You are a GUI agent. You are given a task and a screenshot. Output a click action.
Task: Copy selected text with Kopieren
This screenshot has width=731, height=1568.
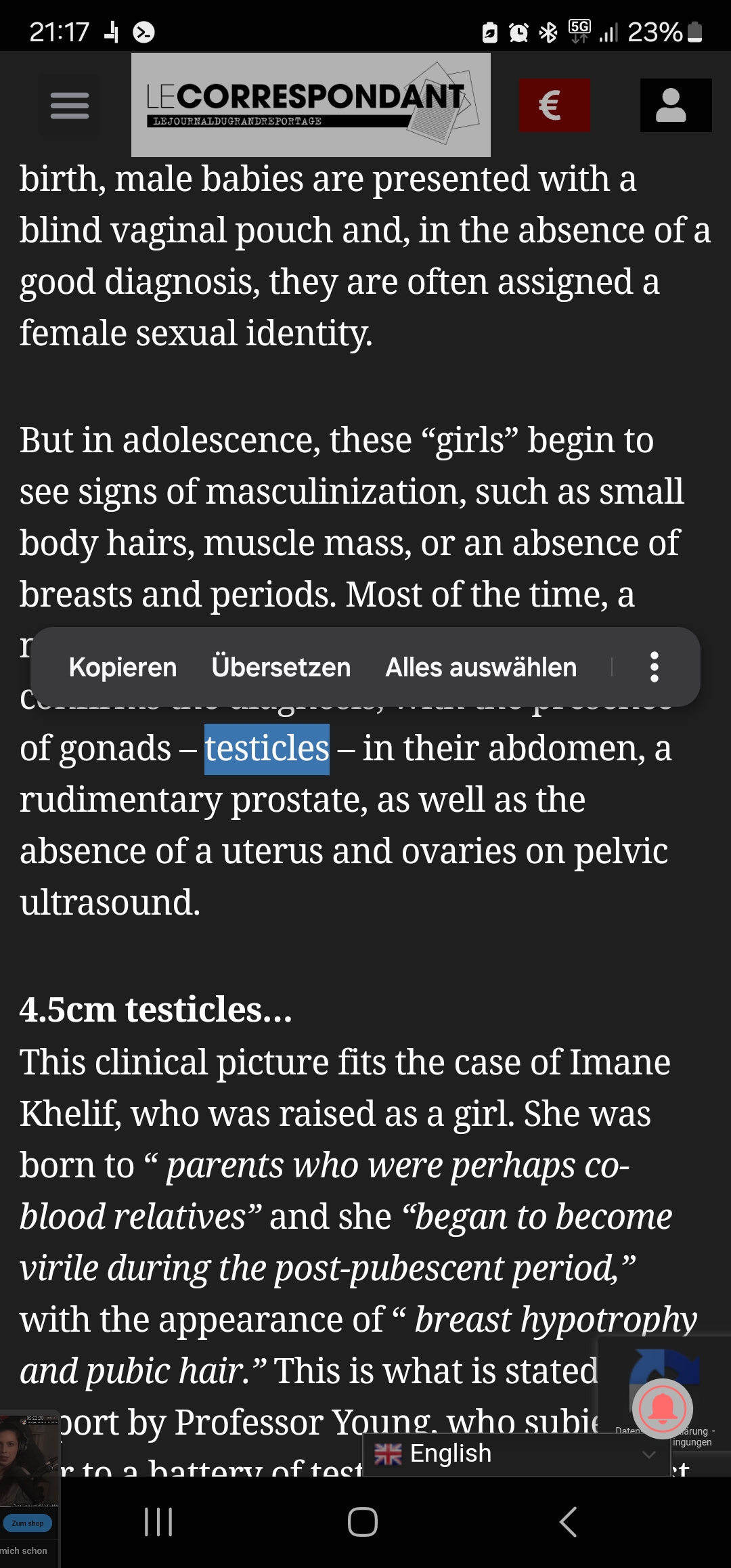pos(123,667)
